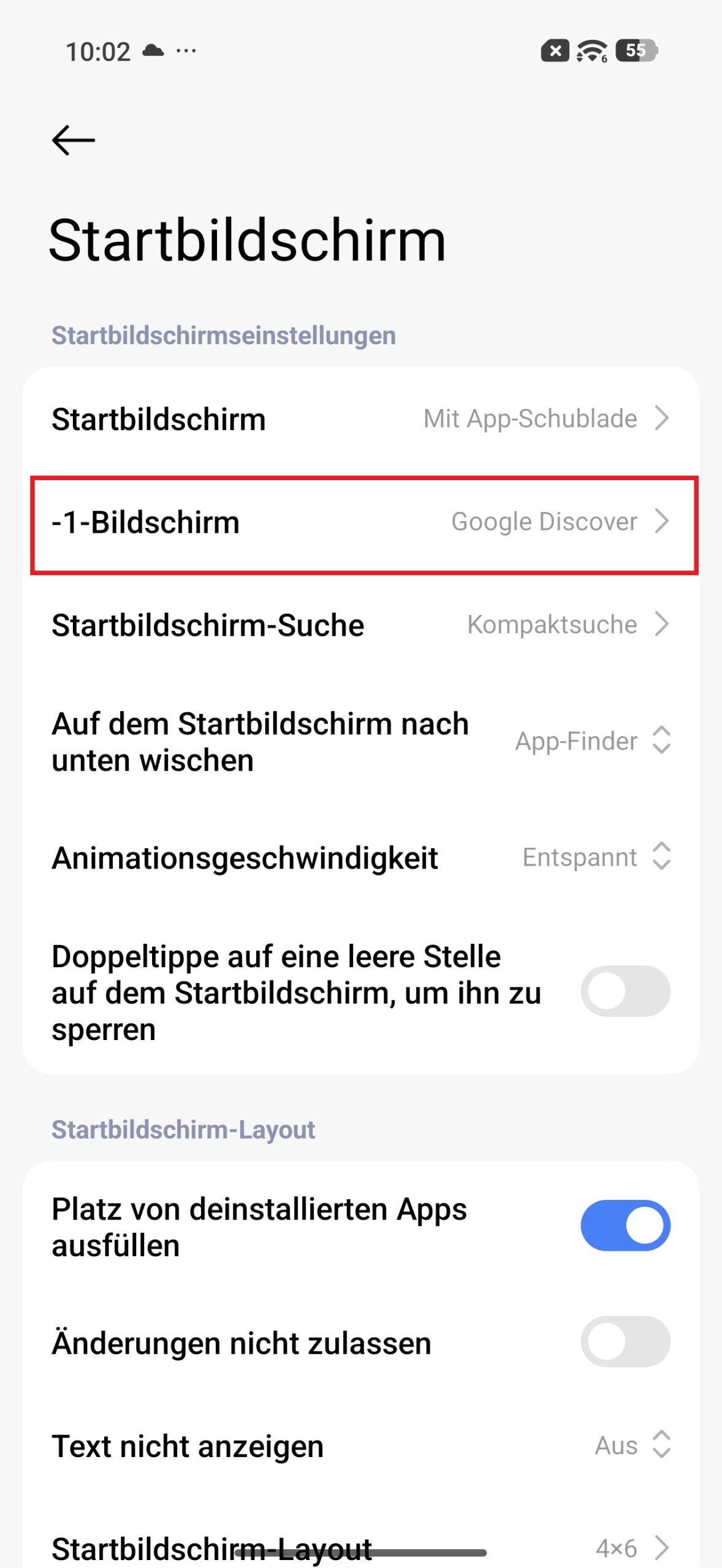The image size is (722, 1568).
Task: Open the -1-Bildschirm setting
Action: pos(360,522)
